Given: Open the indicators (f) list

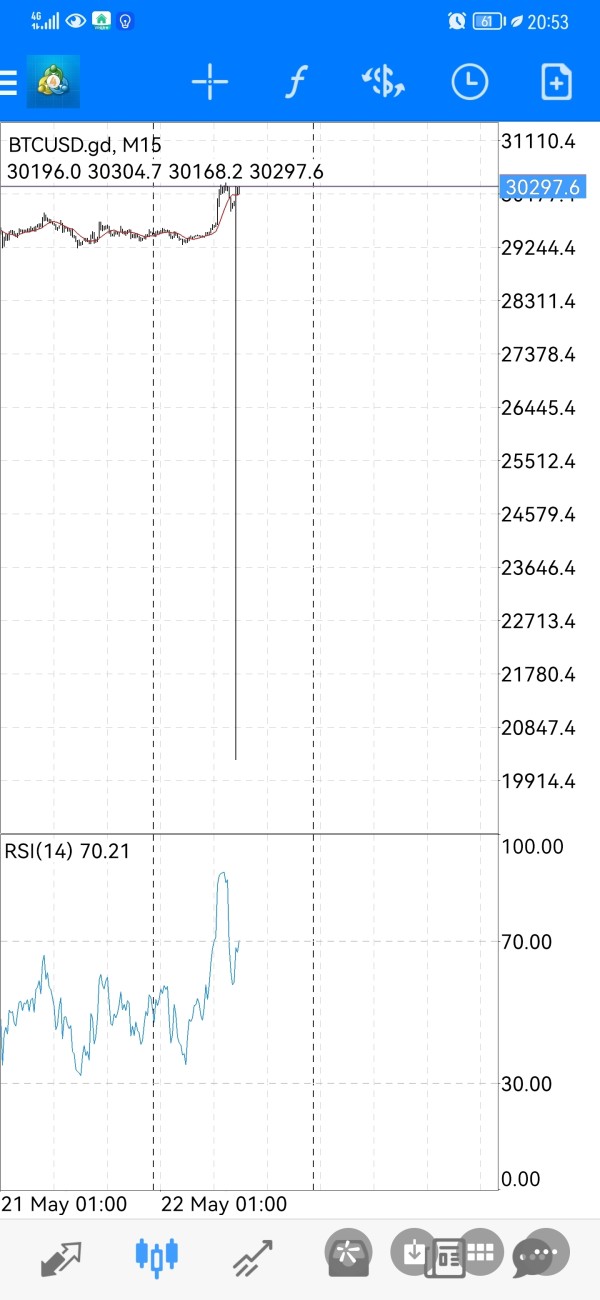Looking at the screenshot, I should tap(295, 82).
